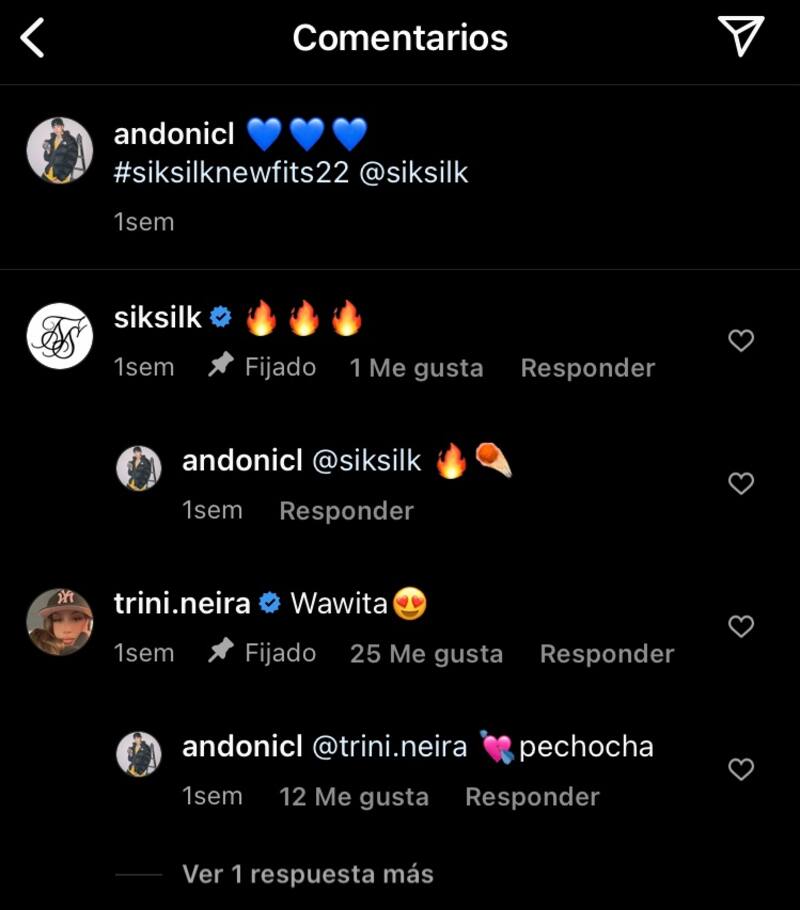View 25 Me gusta on trini.neira's comment
The height and width of the screenshot is (910, 800).
point(426,654)
